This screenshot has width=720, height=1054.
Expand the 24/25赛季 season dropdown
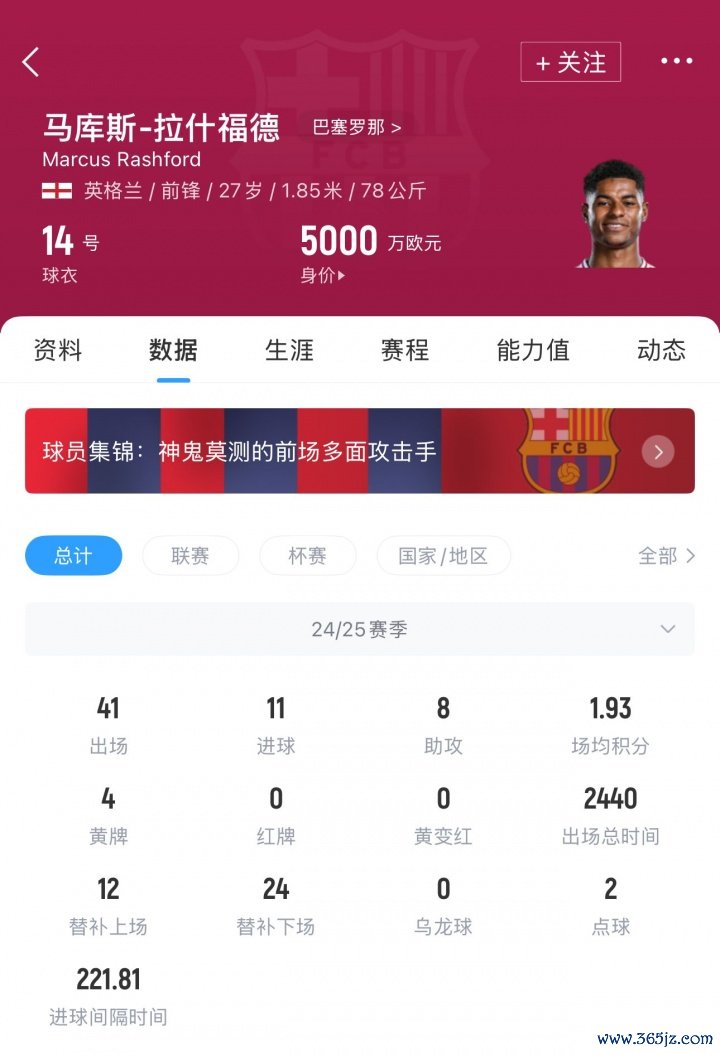pos(360,629)
